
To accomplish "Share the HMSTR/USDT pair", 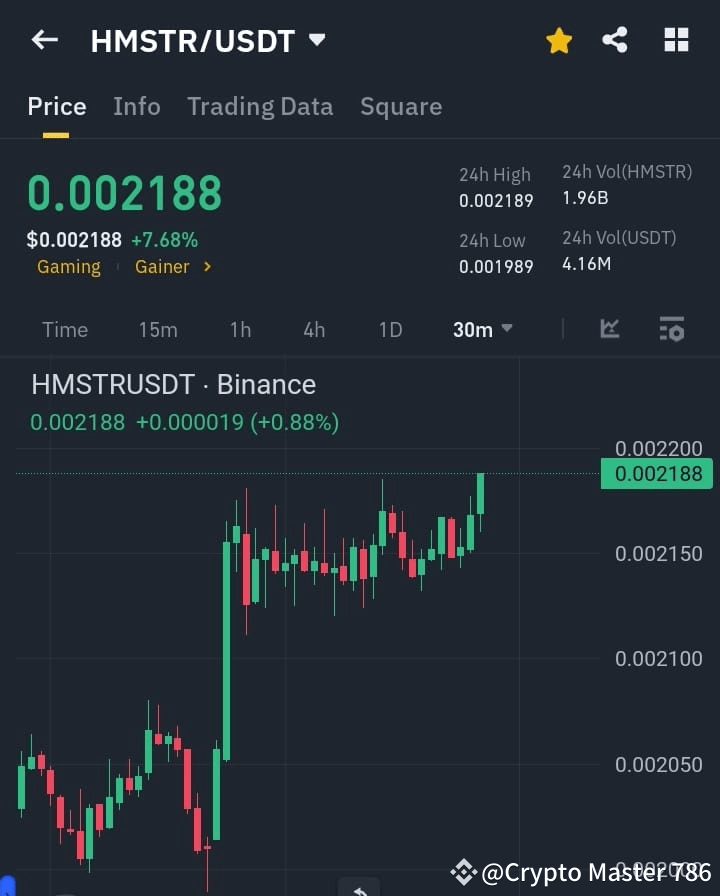I will pyautogui.click(x=614, y=40).
